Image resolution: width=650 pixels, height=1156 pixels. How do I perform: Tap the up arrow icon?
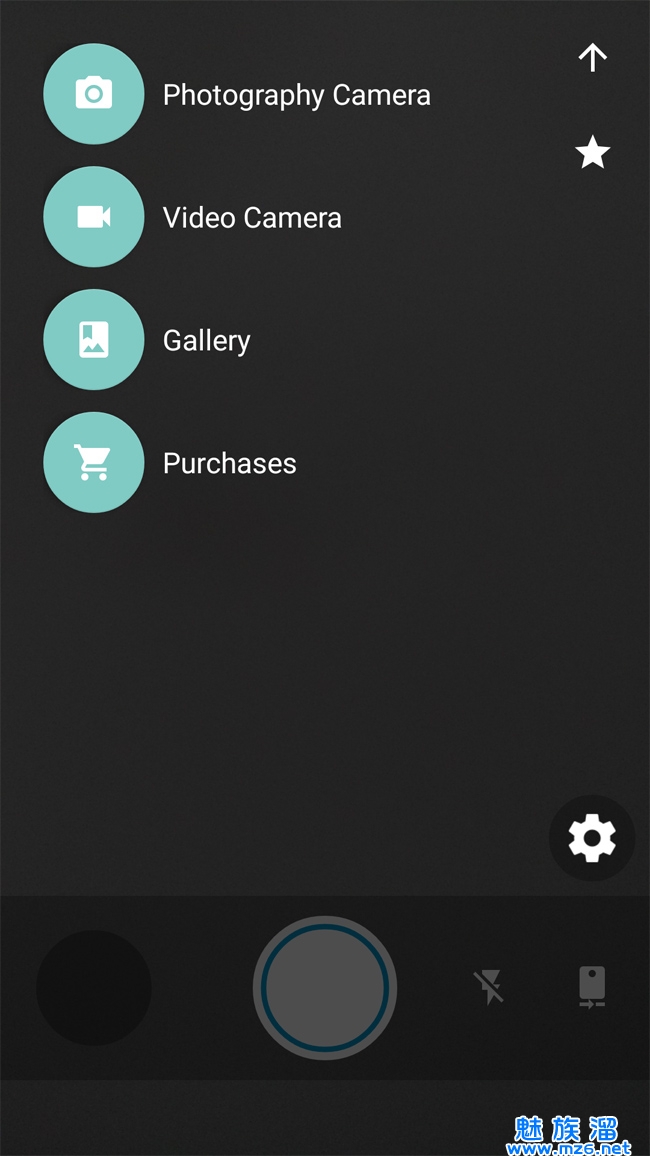point(593,58)
